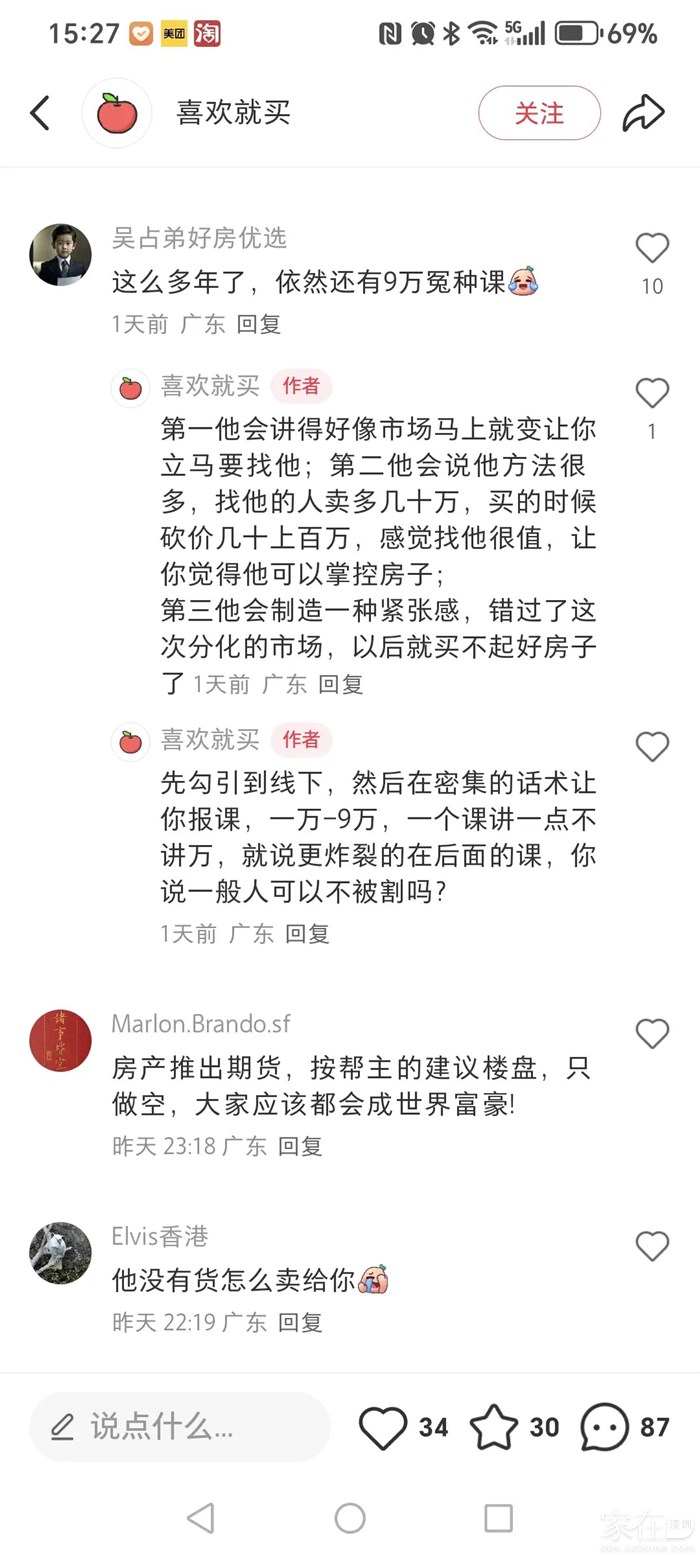Like Marlon.Brando.sf's comment
Image resolution: width=700 pixels, height=1555 pixels.
pyautogui.click(x=652, y=1034)
